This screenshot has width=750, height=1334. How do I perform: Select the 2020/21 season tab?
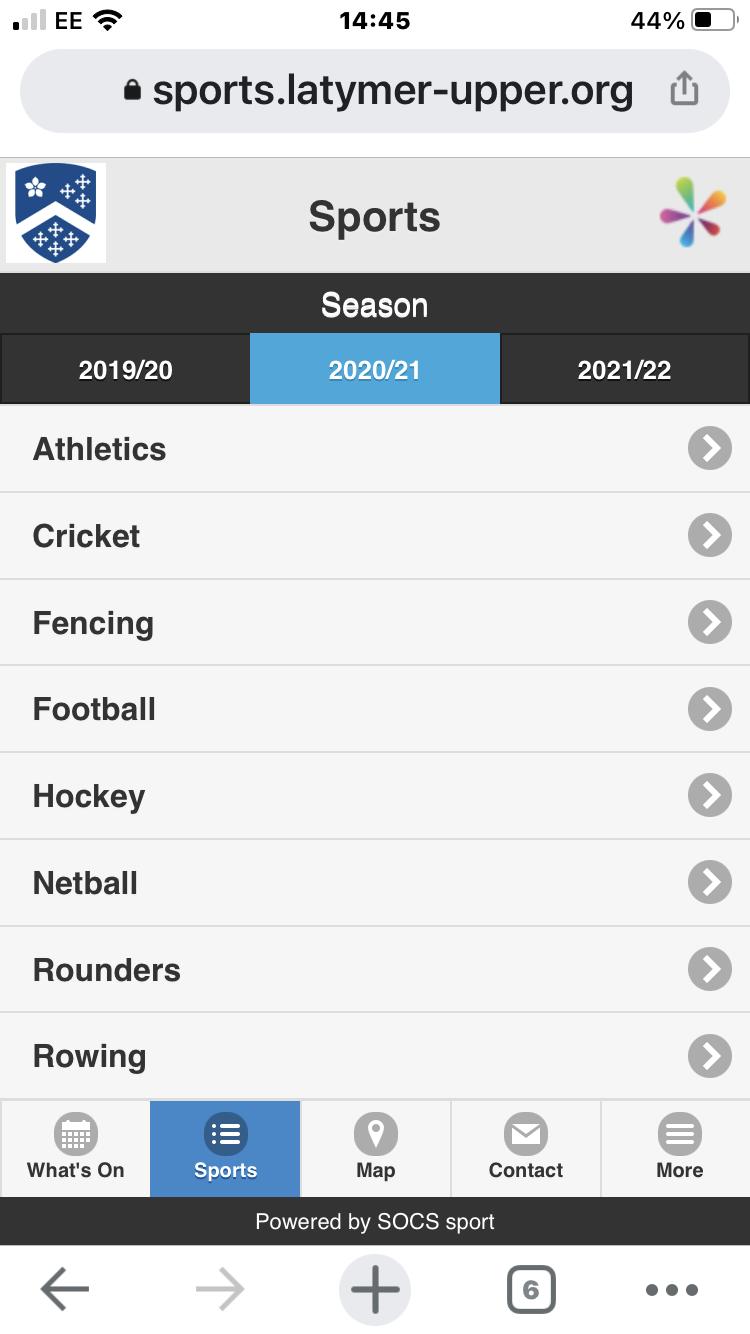[x=375, y=369]
